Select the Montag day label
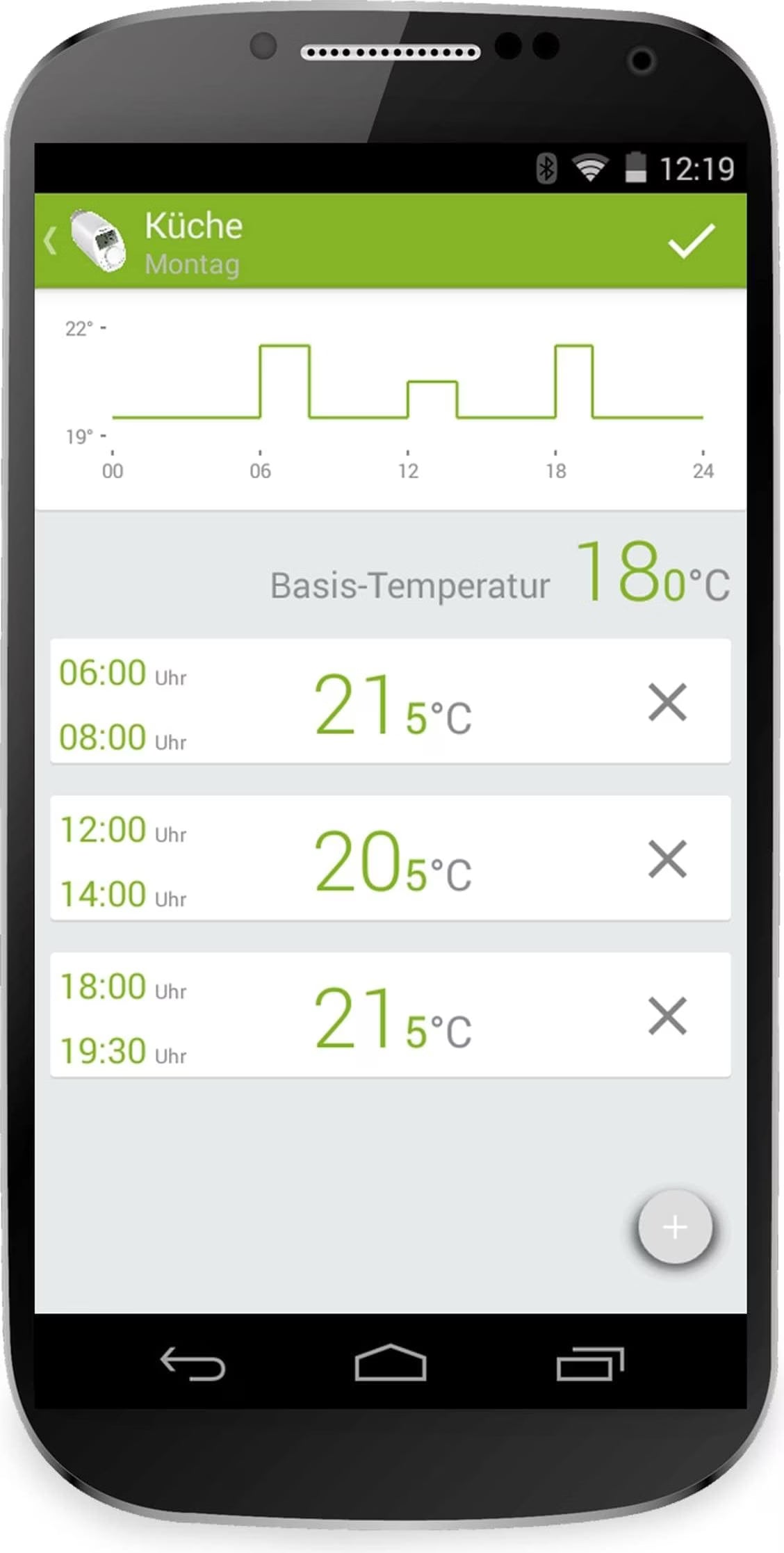The image size is (784, 1553). (193, 264)
